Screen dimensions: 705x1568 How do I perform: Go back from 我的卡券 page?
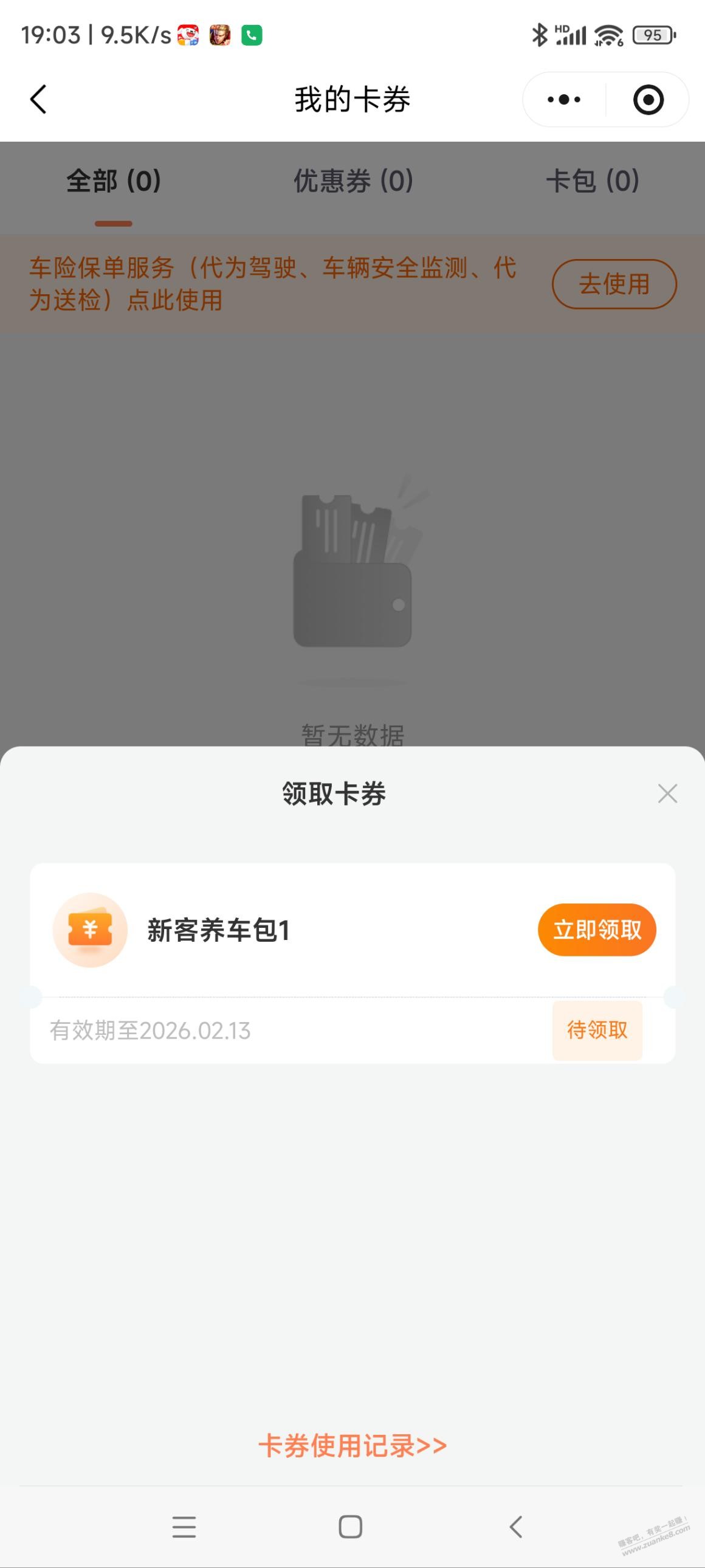38,99
